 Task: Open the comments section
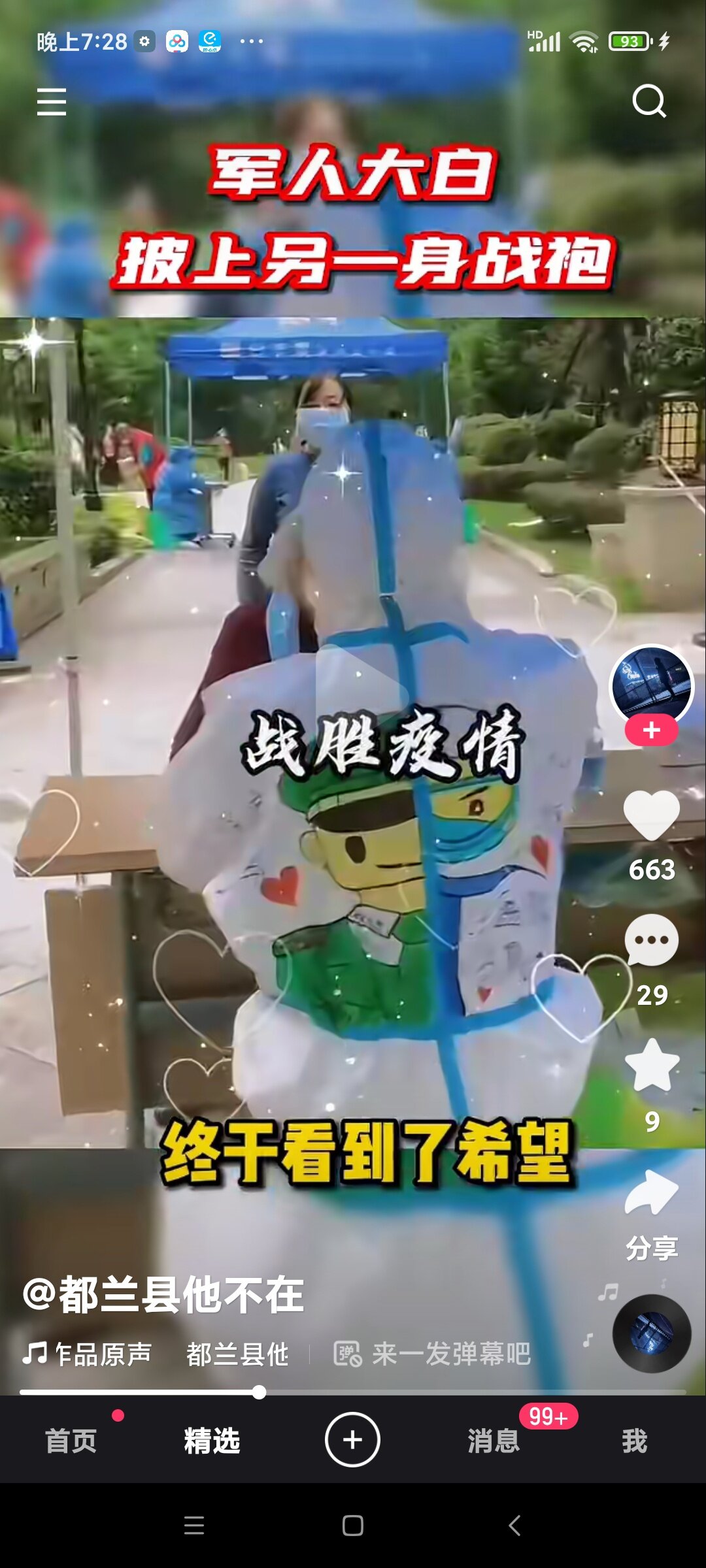click(x=651, y=941)
